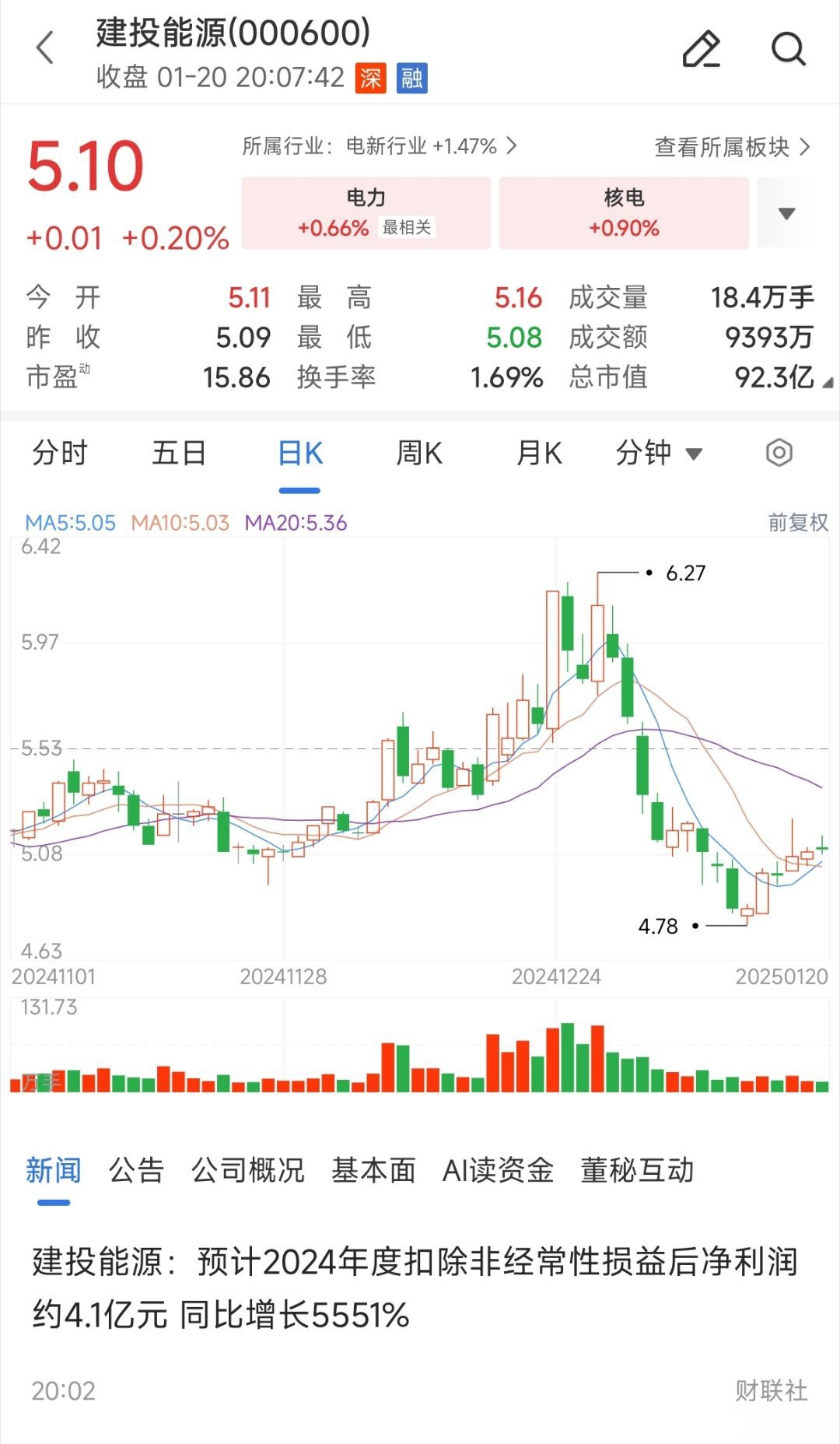Click the back arrow at top left

pyautogui.click(x=44, y=48)
